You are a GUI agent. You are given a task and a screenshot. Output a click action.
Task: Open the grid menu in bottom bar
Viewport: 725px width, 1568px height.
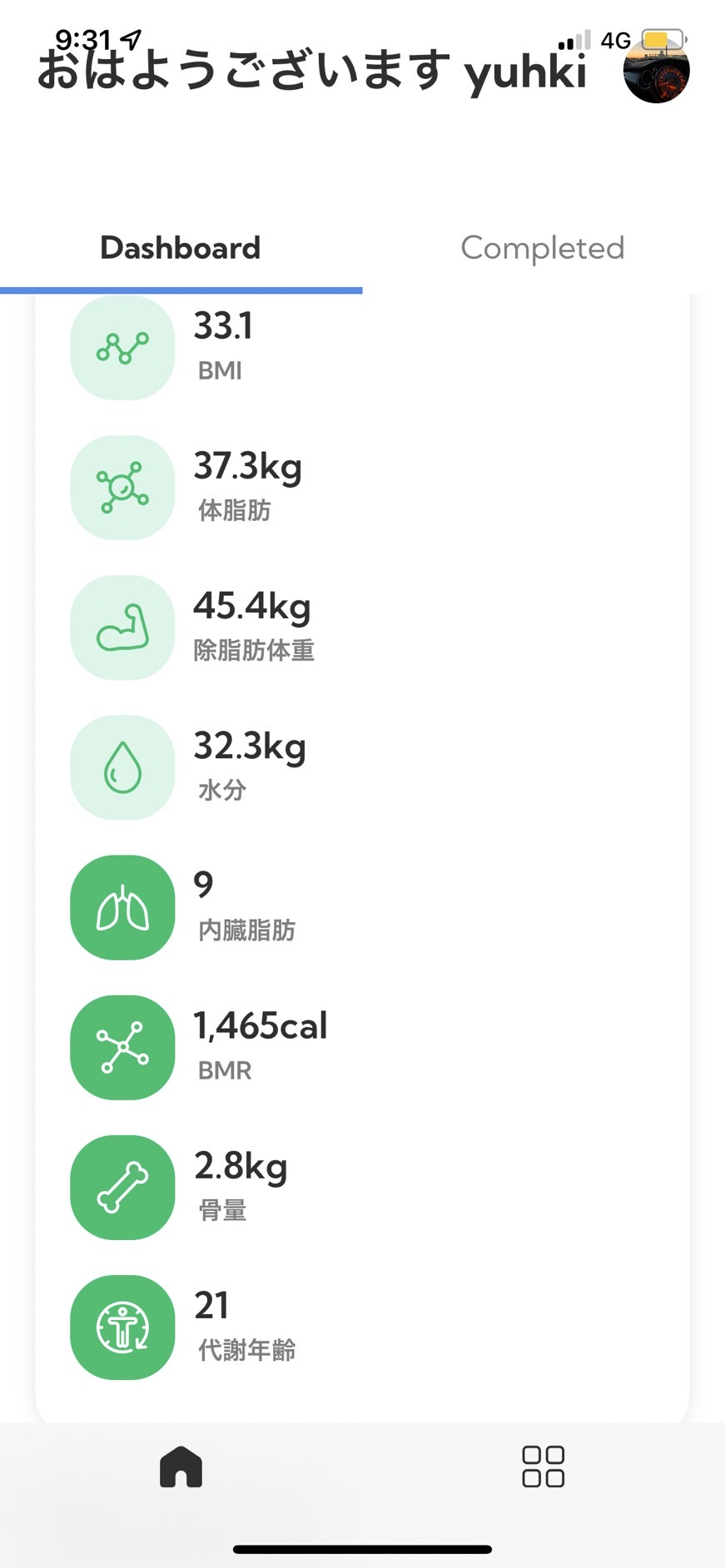(544, 1466)
